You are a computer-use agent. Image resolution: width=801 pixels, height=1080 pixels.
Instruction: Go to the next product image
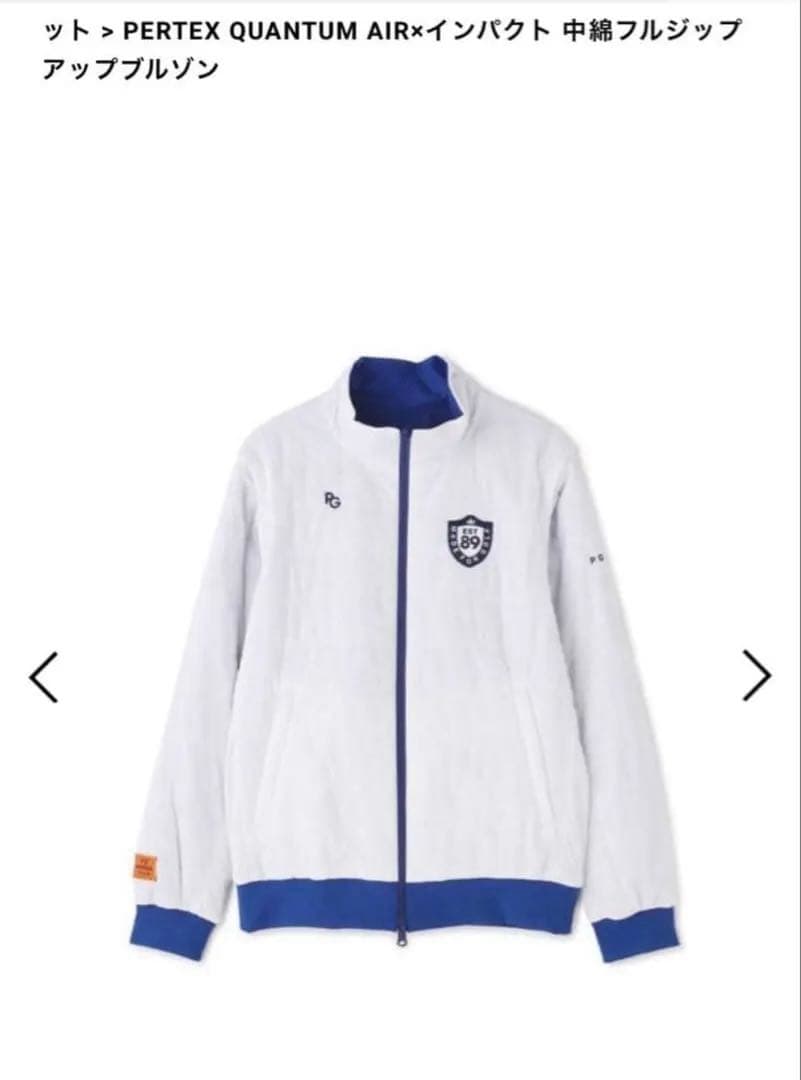(x=757, y=676)
